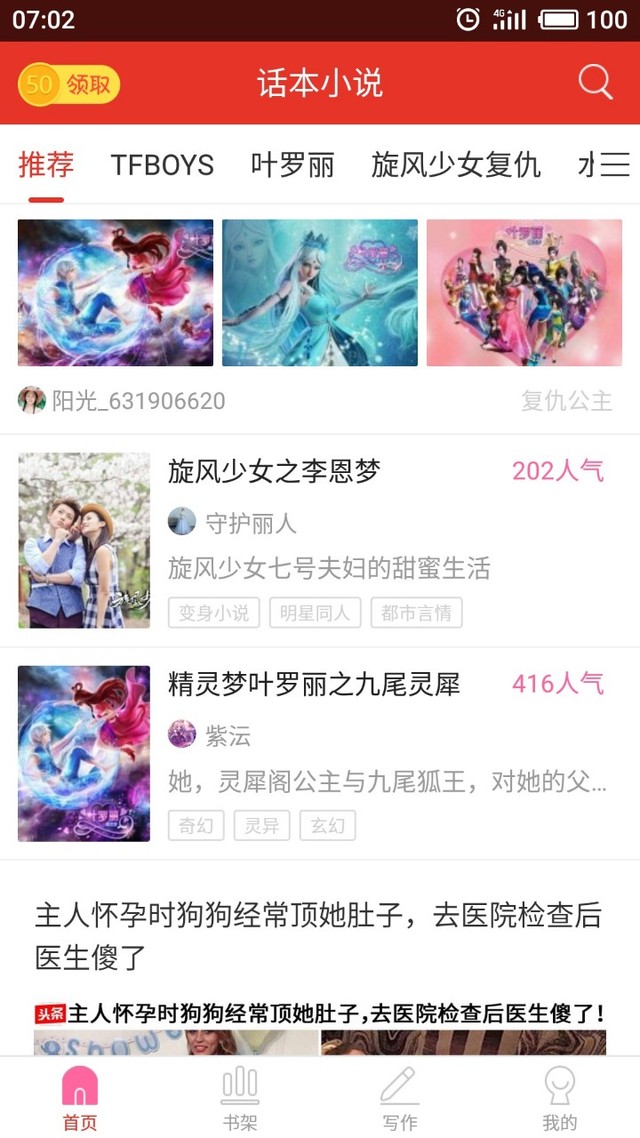The width and height of the screenshot is (640, 1138).
Task: Open the 我的 profile tab
Action: [560, 1098]
